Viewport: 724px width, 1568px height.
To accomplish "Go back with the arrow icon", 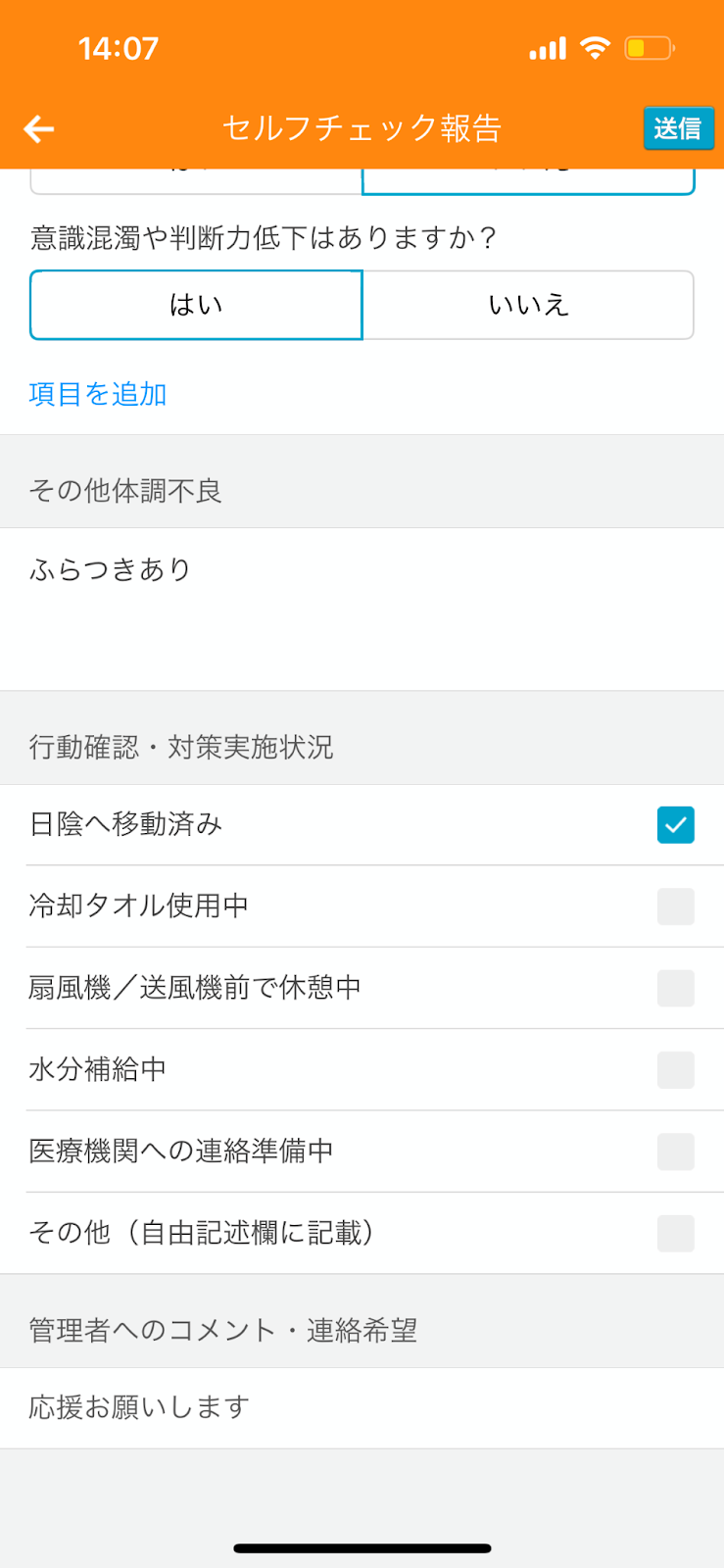I will tap(39, 128).
